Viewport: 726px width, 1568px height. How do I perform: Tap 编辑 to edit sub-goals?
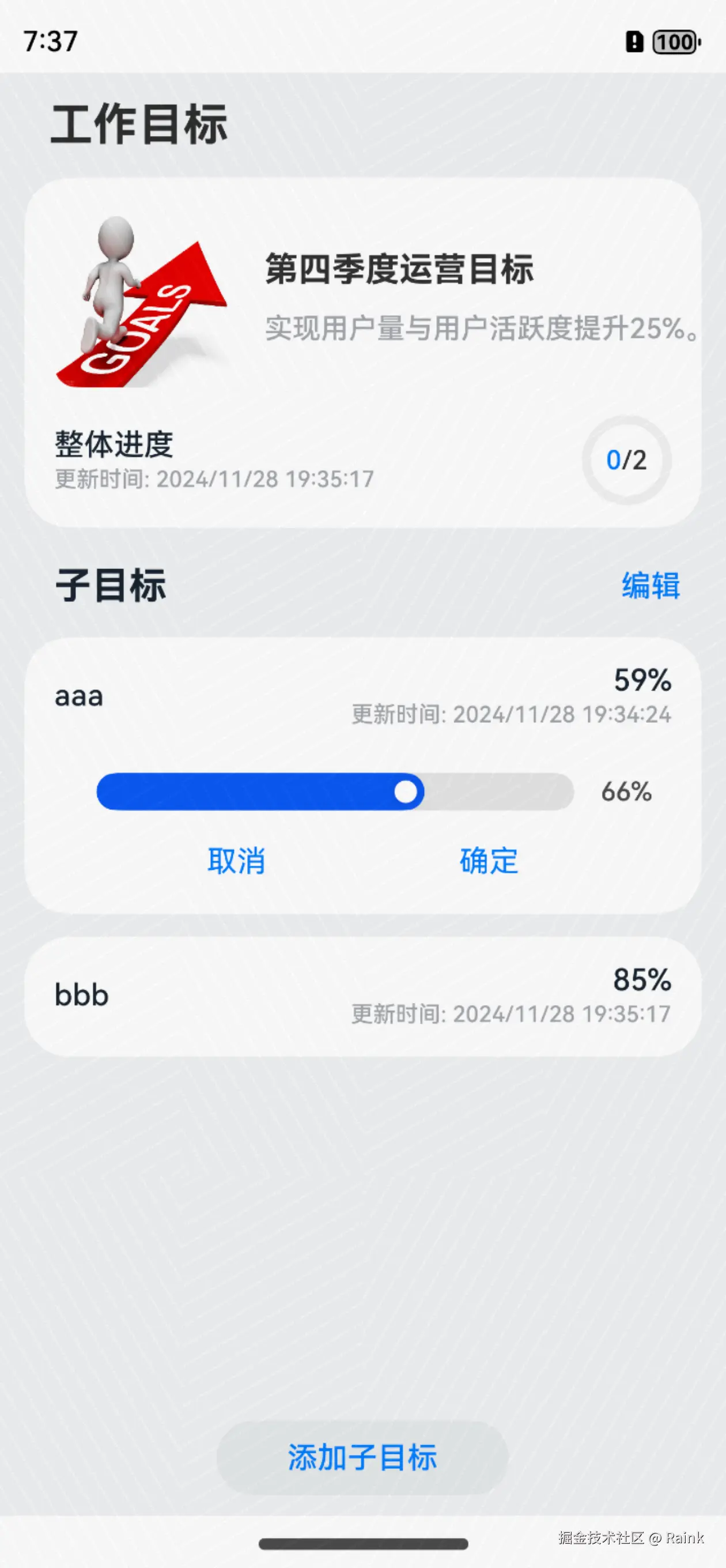click(650, 586)
